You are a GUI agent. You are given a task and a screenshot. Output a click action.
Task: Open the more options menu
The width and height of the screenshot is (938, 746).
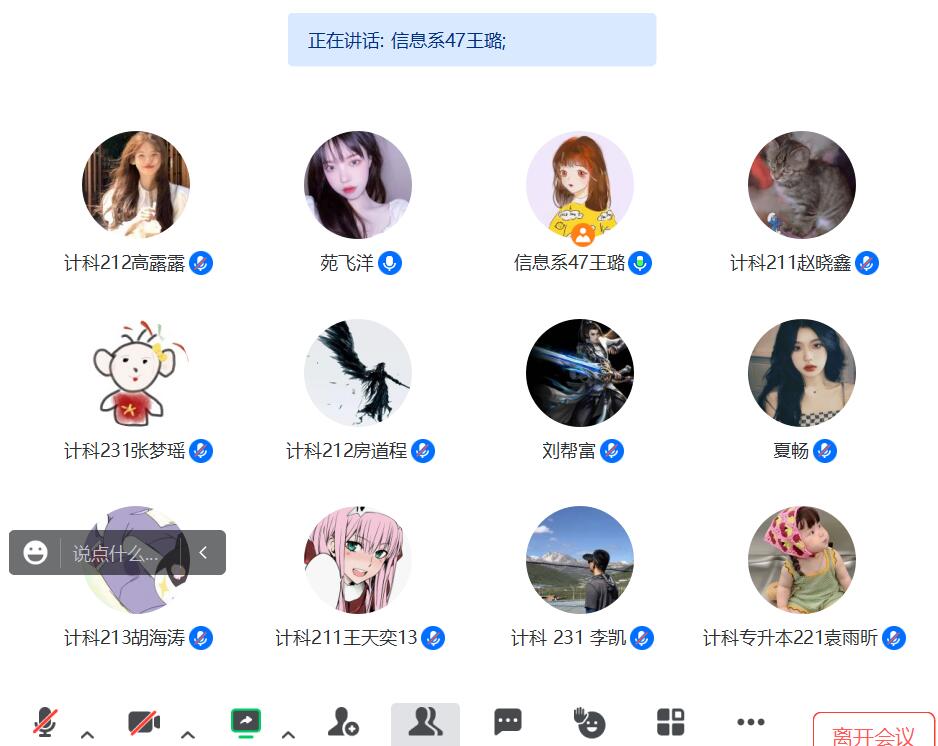750,721
